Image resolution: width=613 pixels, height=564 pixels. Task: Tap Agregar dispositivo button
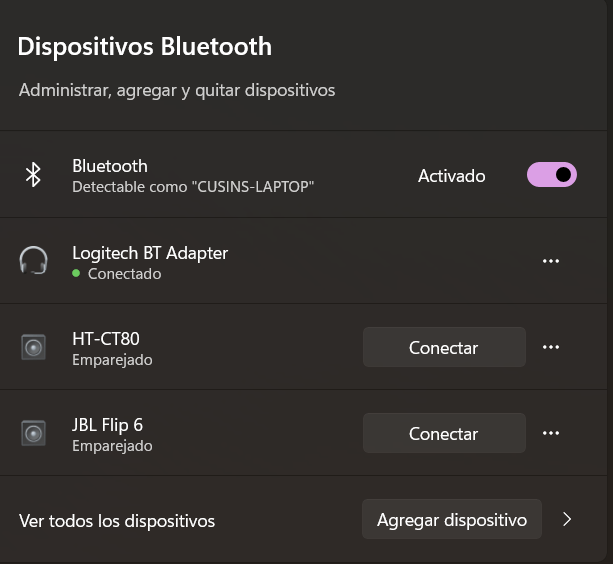[x=451, y=520]
